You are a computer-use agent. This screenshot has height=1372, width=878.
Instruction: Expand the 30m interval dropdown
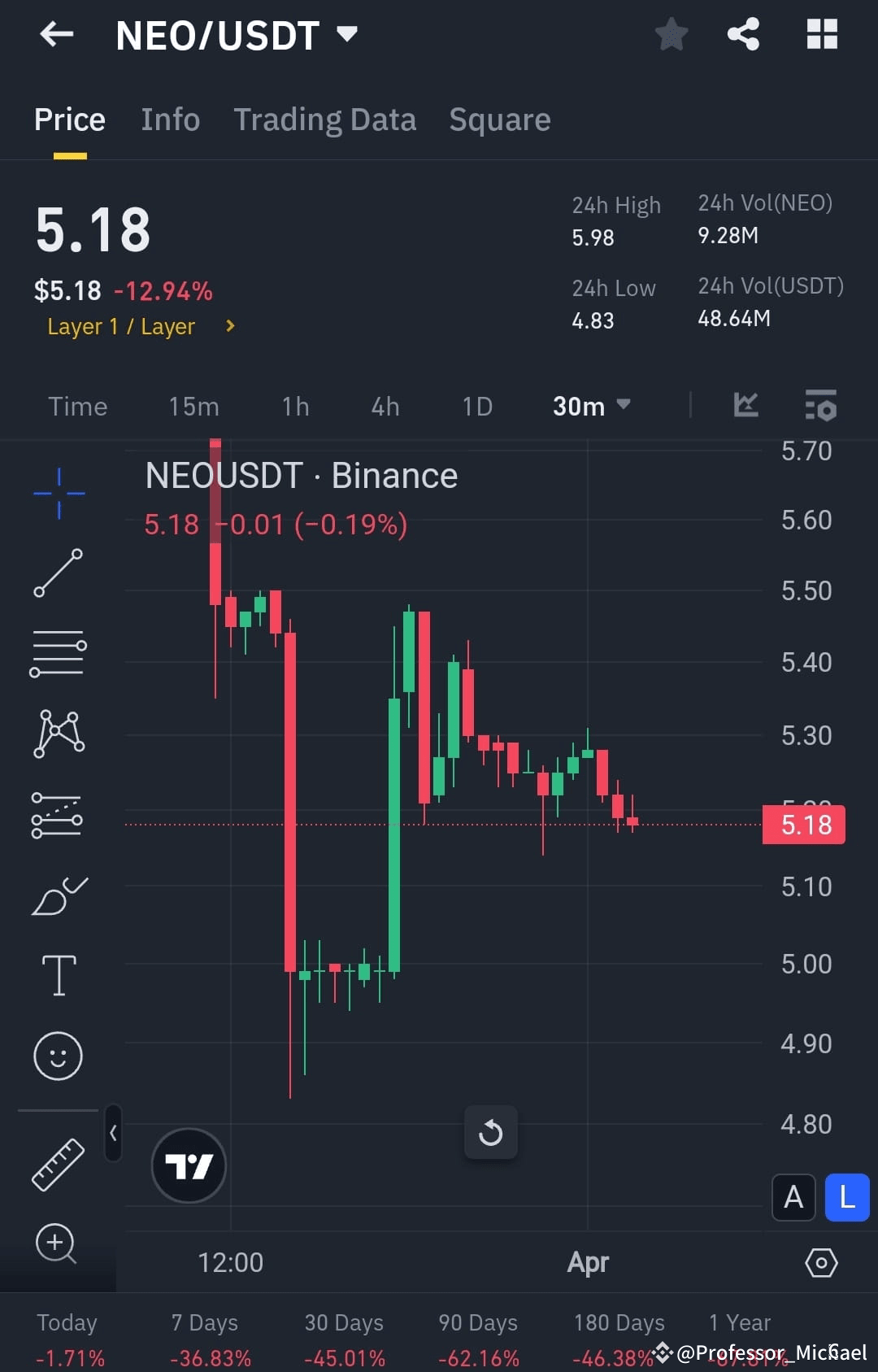tap(591, 406)
